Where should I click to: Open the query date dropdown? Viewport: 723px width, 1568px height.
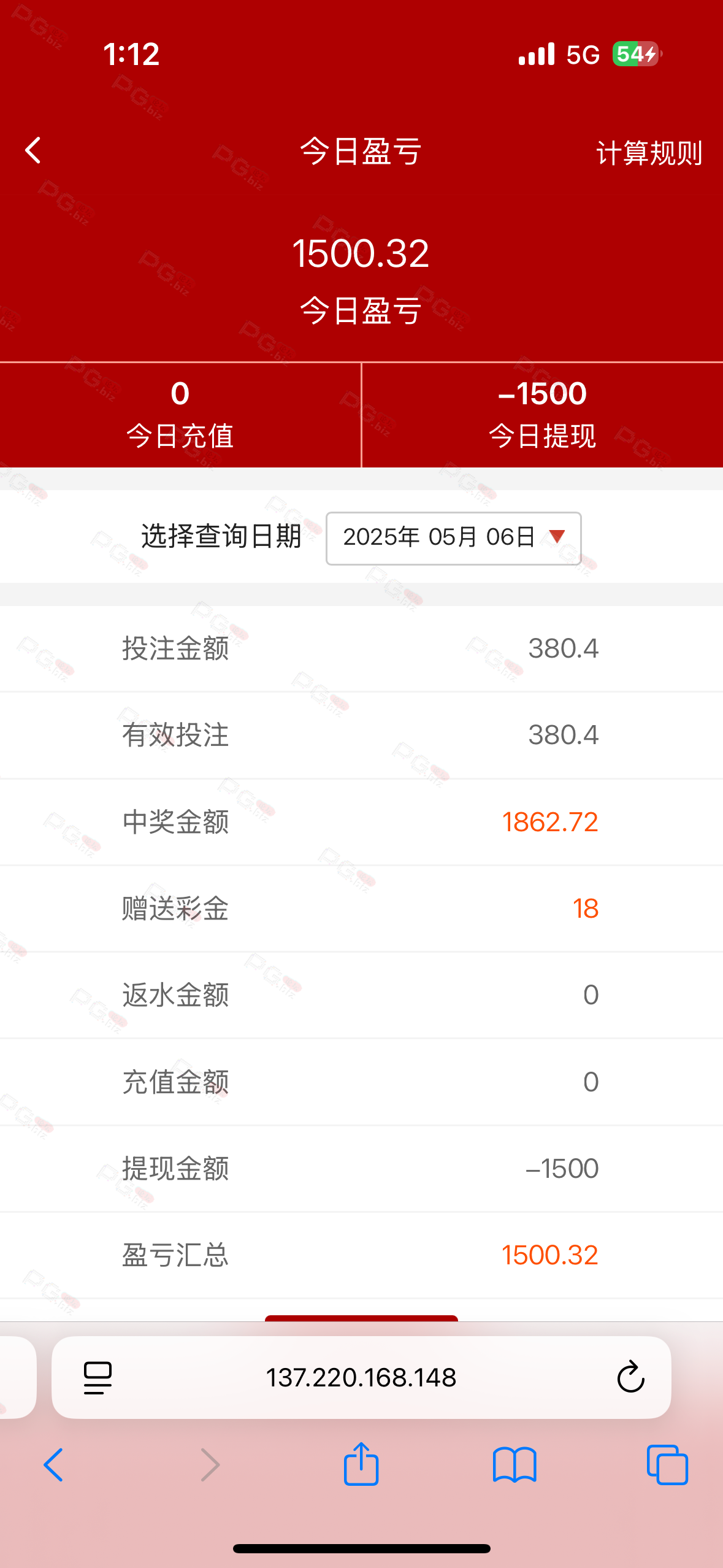click(453, 538)
